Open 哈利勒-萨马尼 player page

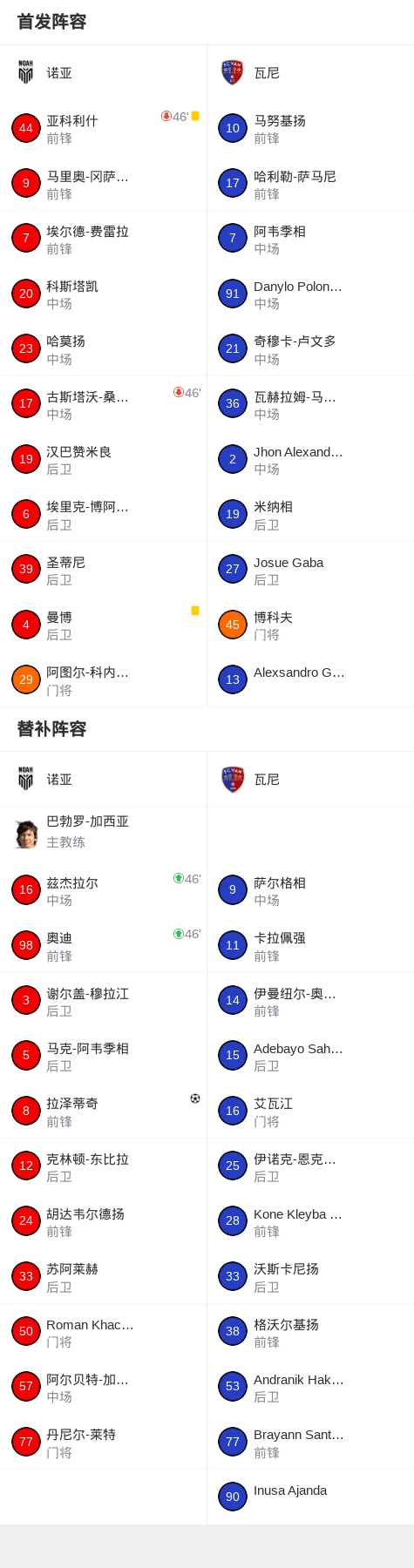tap(310, 184)
